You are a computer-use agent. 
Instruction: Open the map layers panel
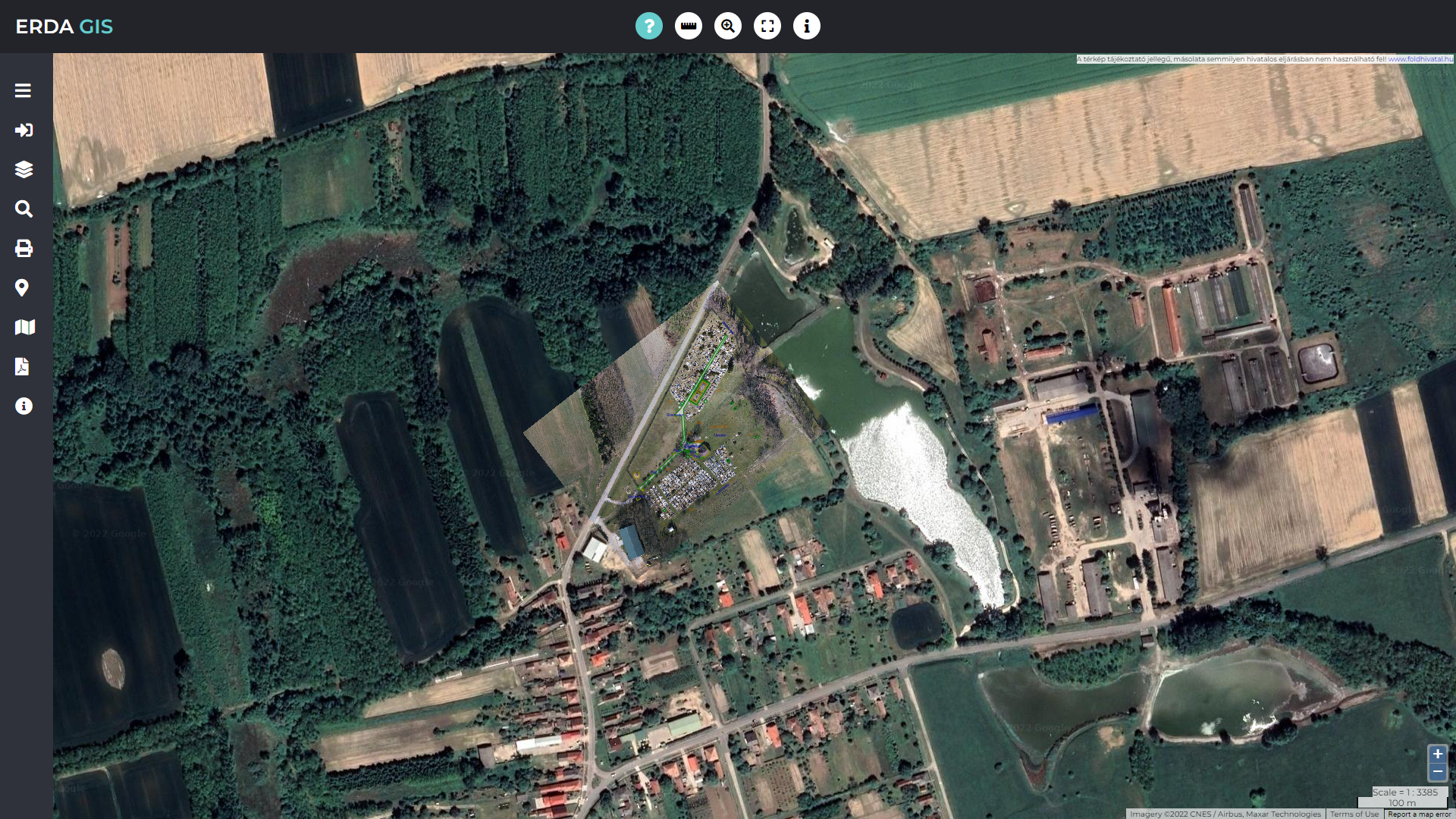pos(24,169)
